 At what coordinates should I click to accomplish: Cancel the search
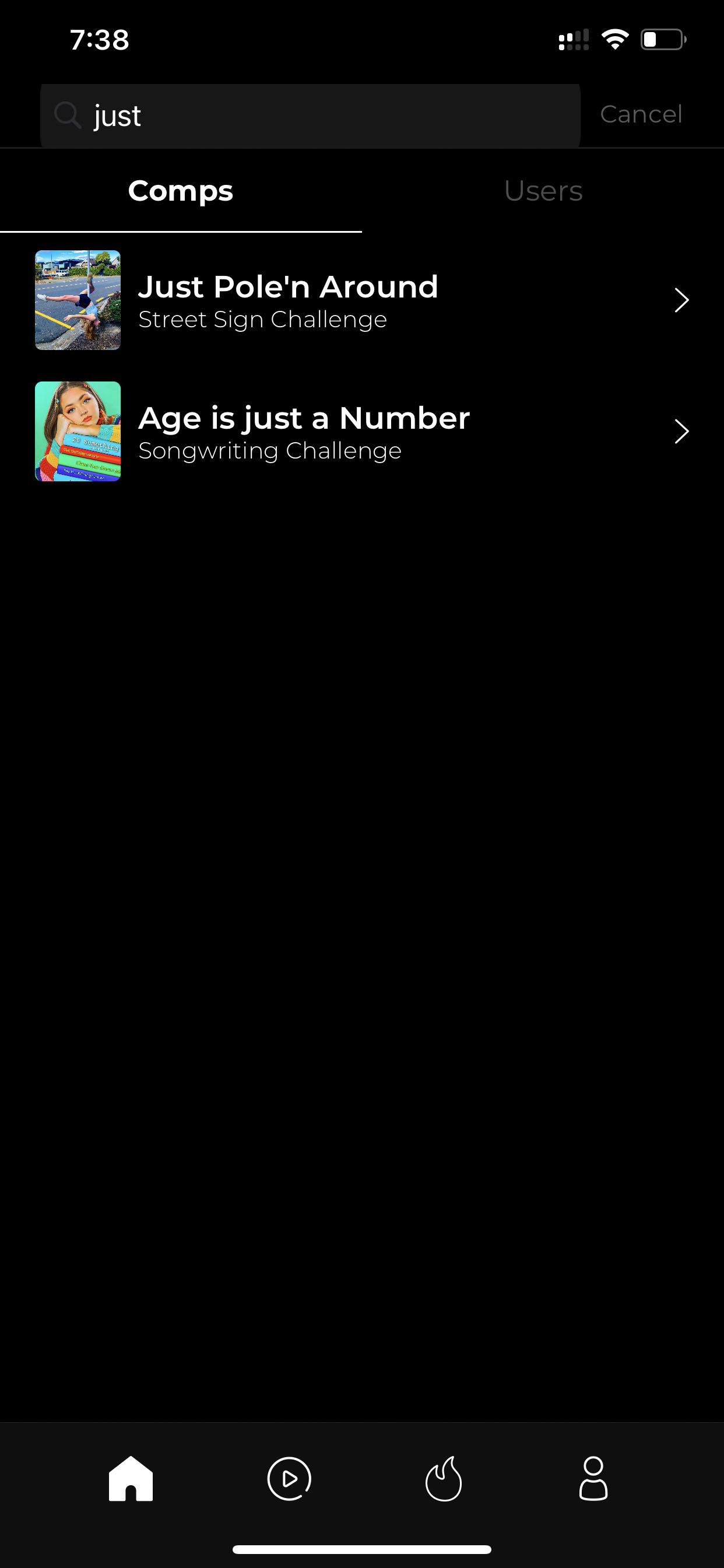641,114
